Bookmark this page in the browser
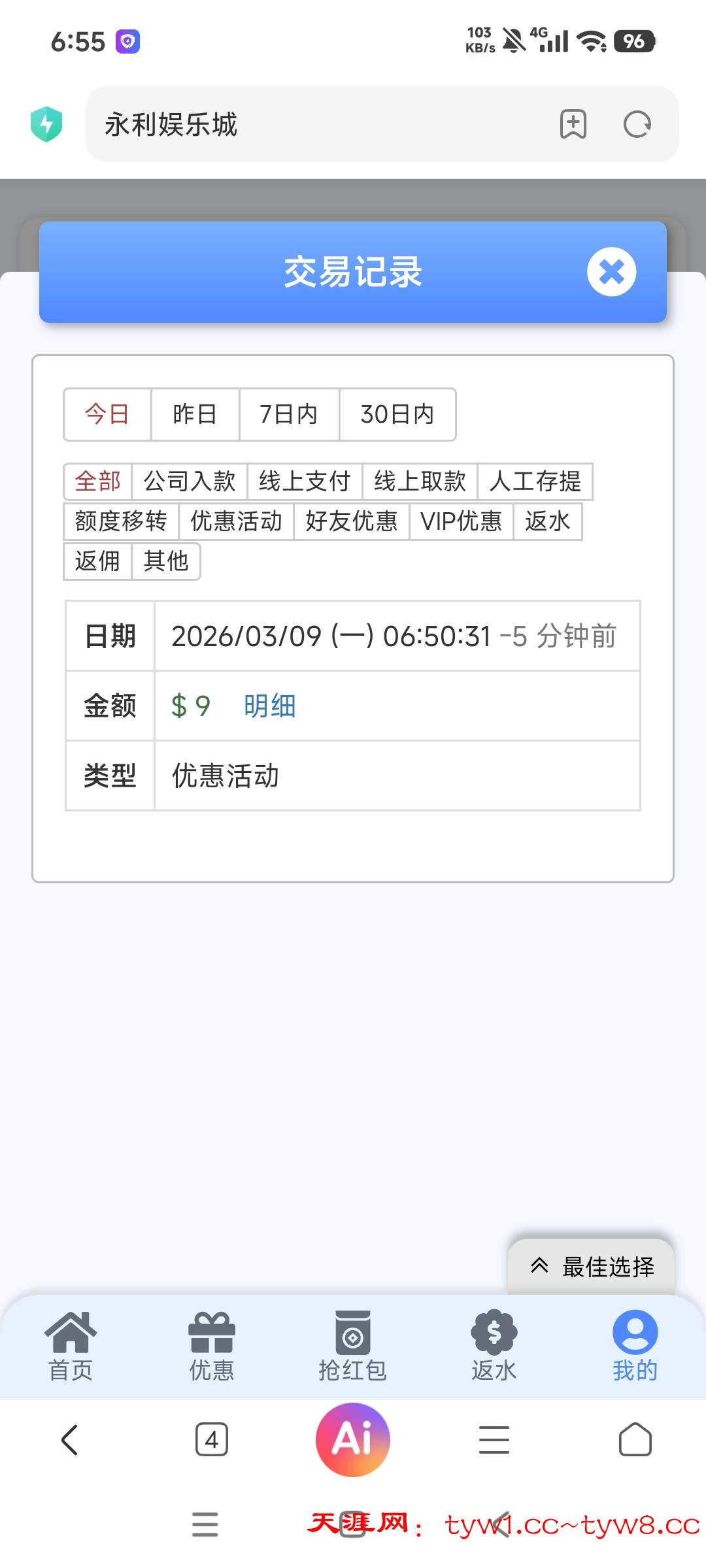 pos(573,124)
